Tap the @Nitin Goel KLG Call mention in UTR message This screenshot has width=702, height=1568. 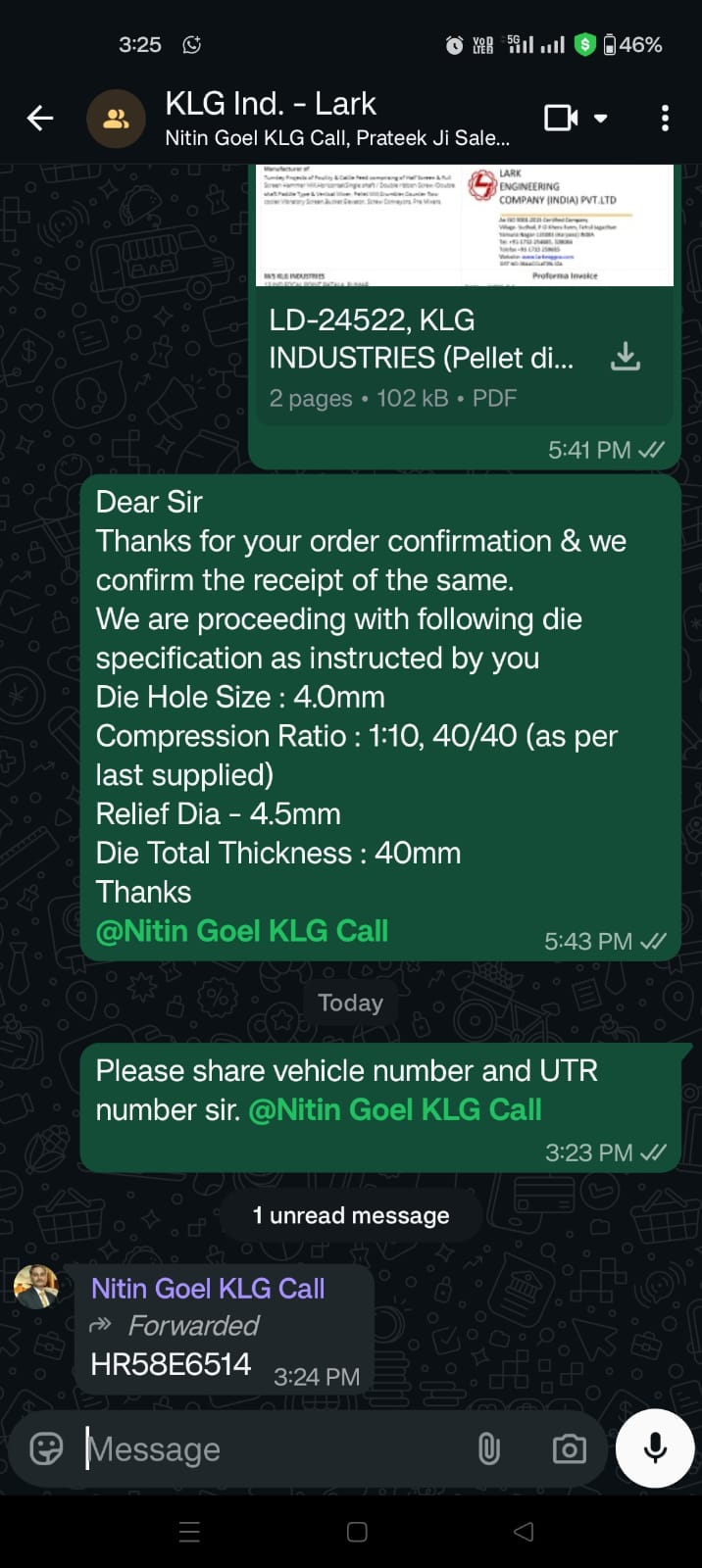pos(395,1109)
